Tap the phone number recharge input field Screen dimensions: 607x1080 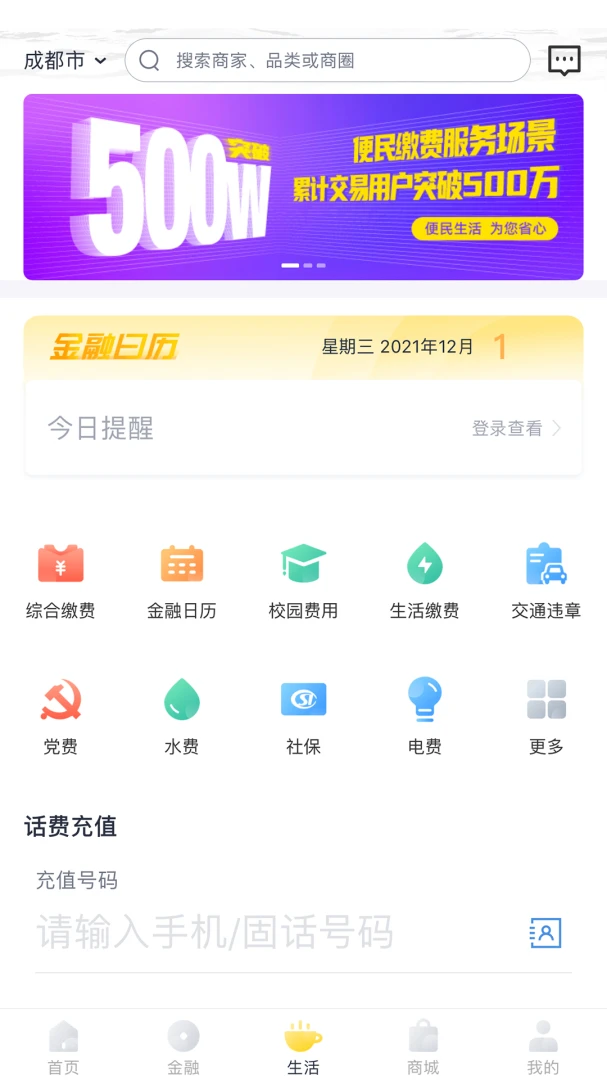tap(270, 933)
